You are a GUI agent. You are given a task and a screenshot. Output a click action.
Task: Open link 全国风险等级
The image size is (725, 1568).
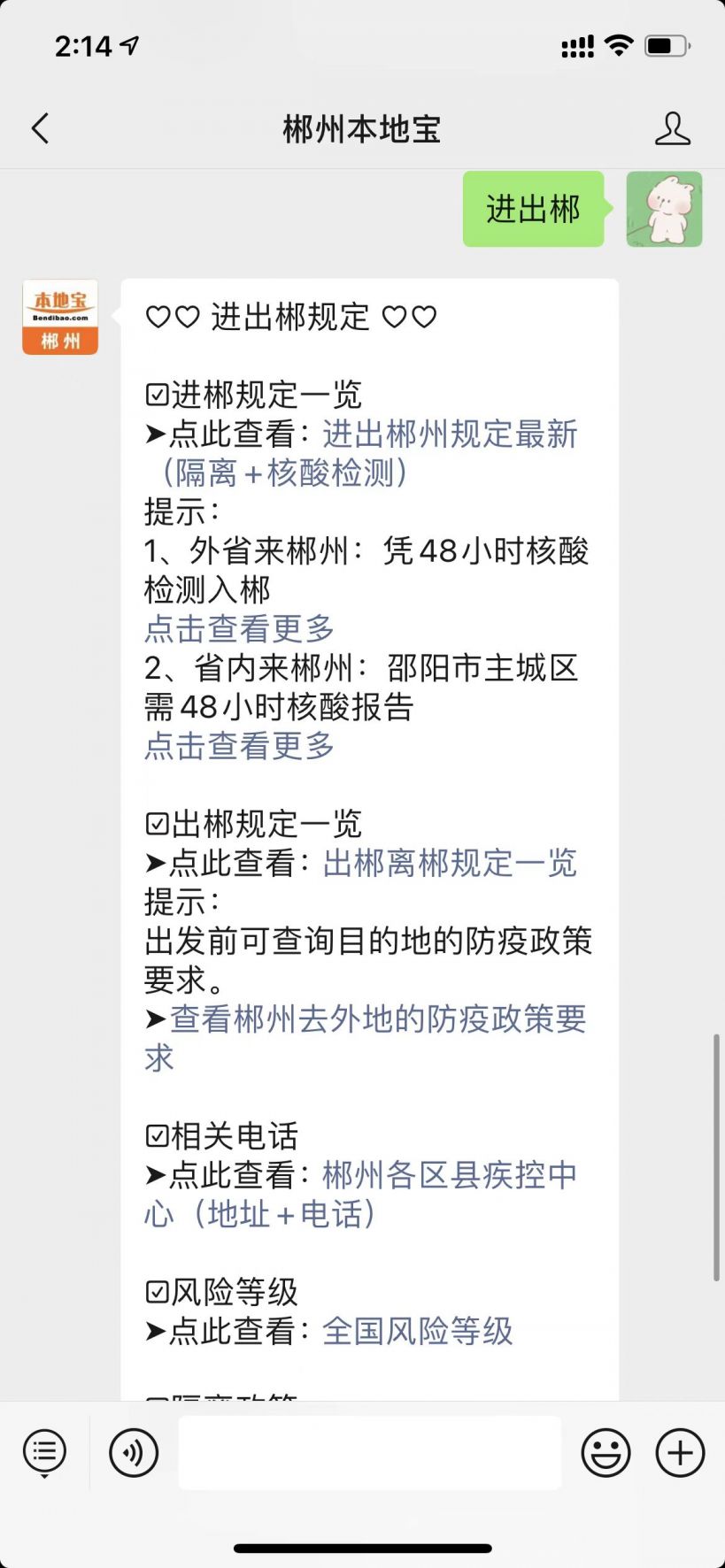(x=418, y=1331)
